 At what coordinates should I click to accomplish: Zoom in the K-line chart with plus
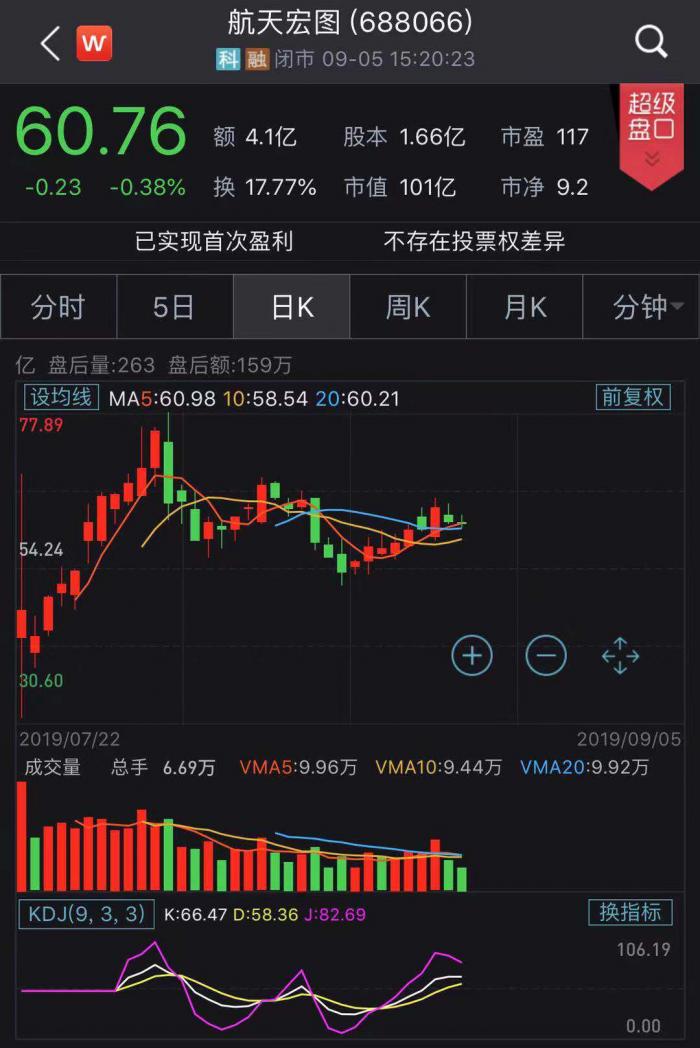(472, 656)
